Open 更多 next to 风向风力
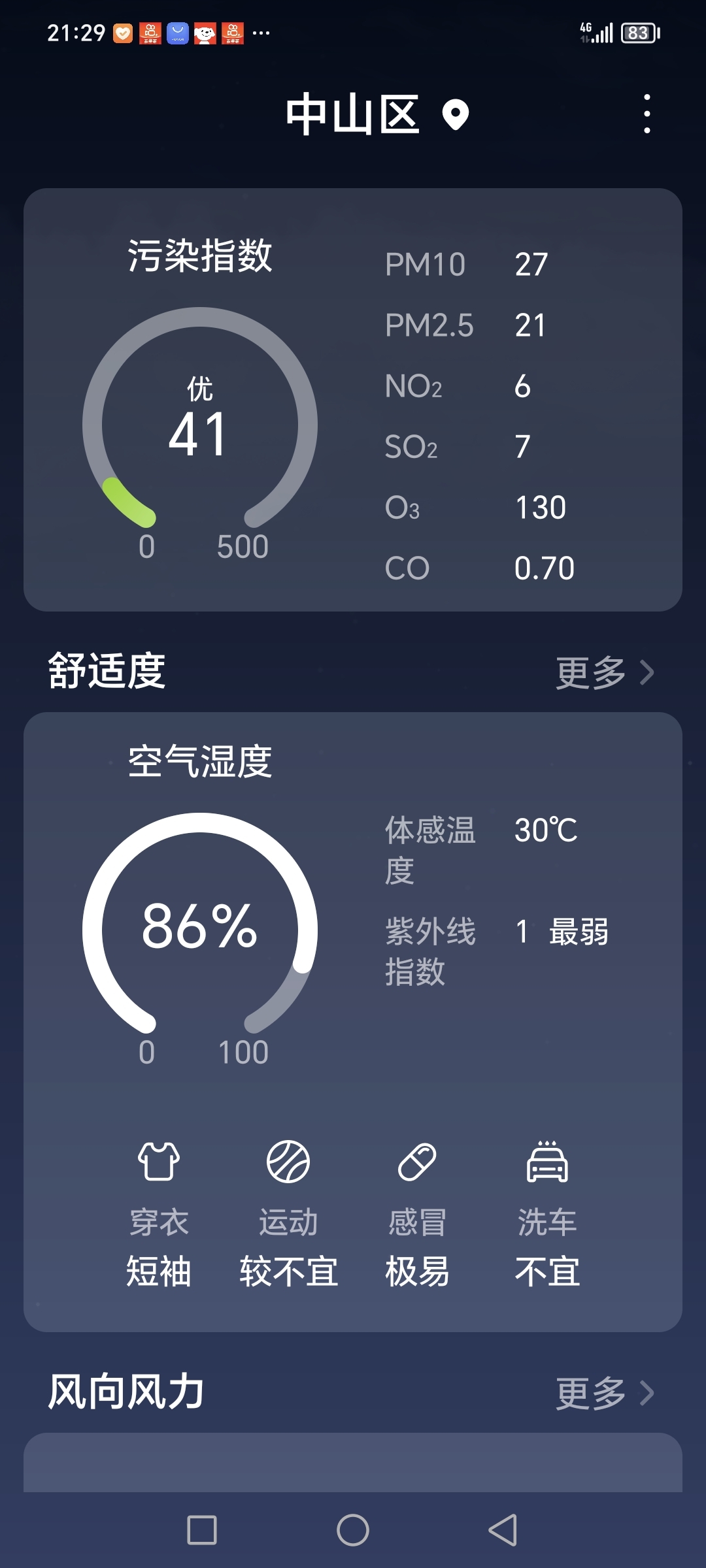This screenshot has height=1568, width=706. (x=605, y=1393)
